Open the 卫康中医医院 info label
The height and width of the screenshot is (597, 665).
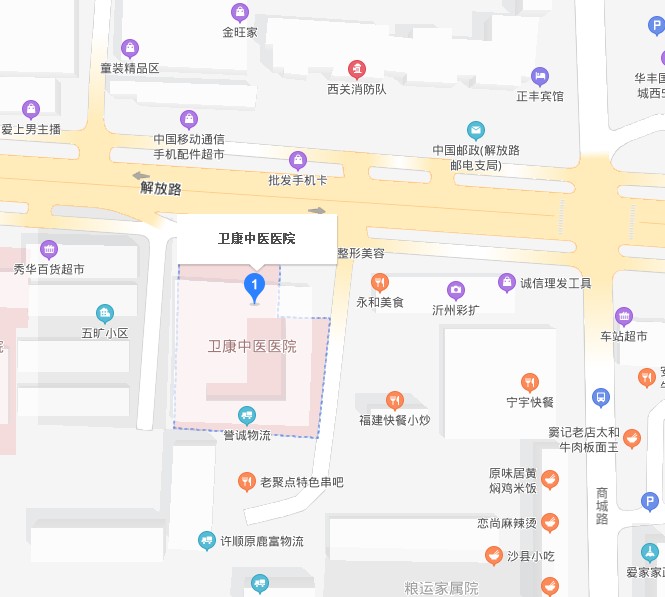(257, 239)
